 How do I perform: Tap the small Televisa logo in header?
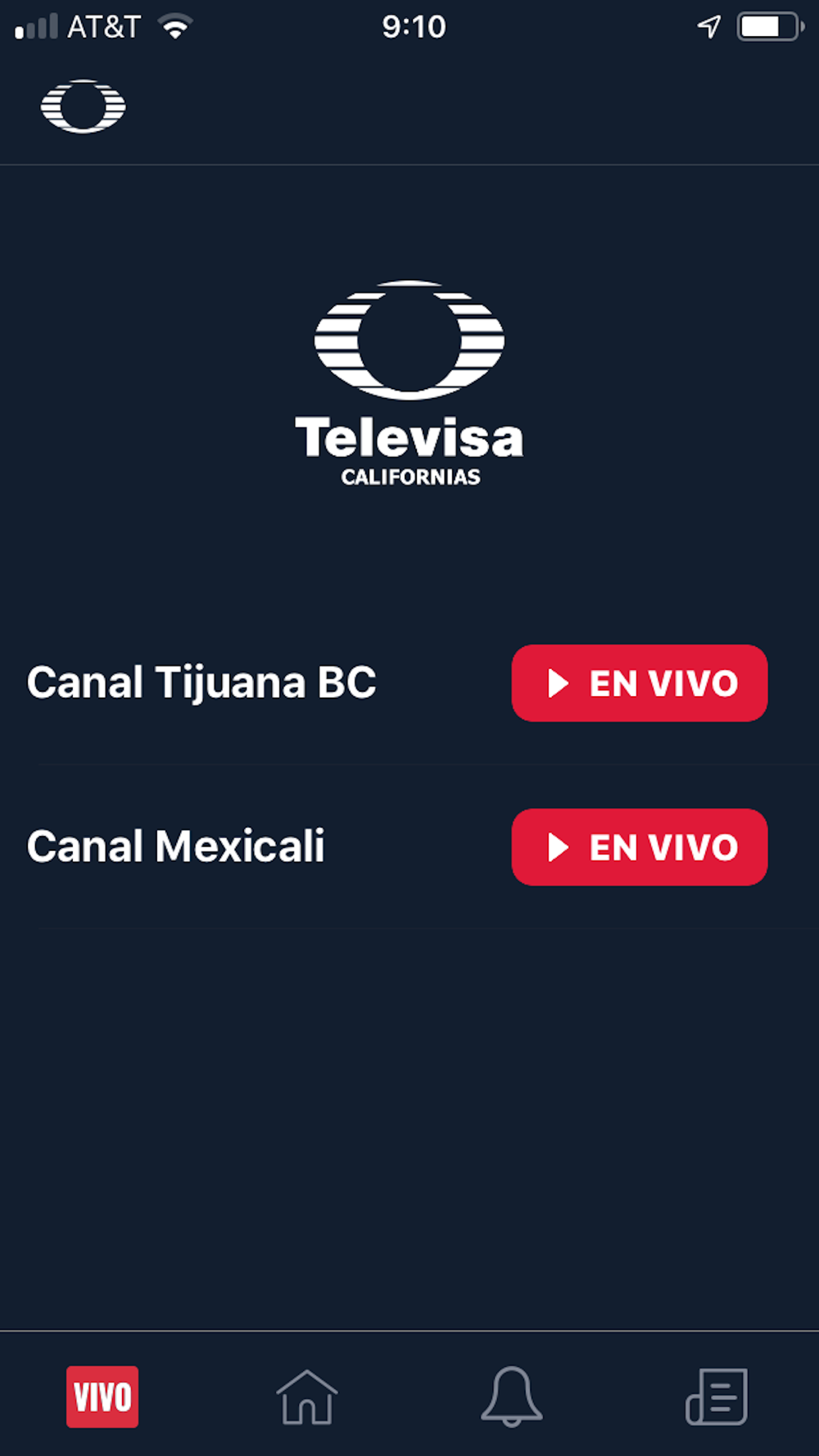[x=84, y=106]
